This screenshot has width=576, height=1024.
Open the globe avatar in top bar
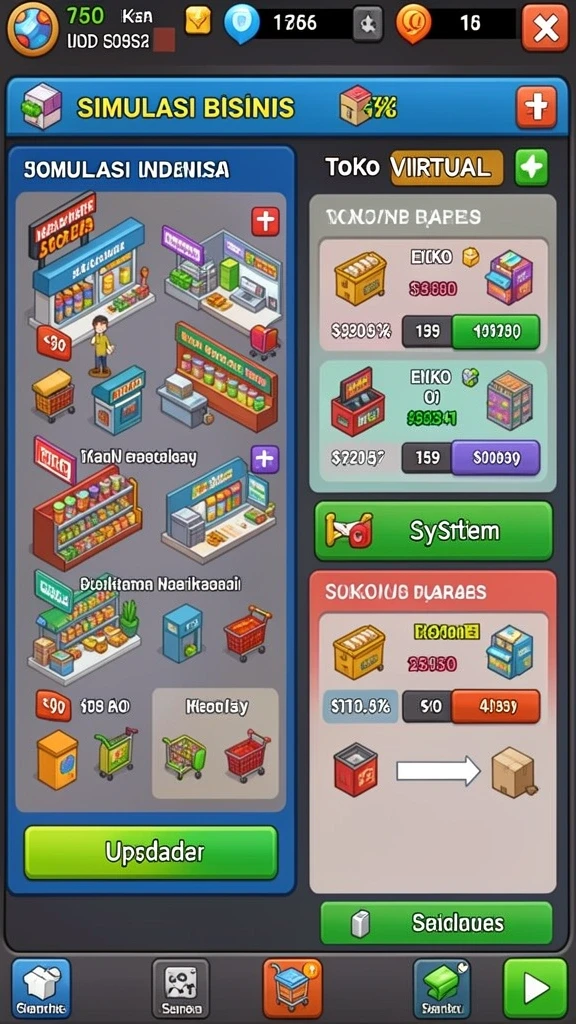click(32, 28)
